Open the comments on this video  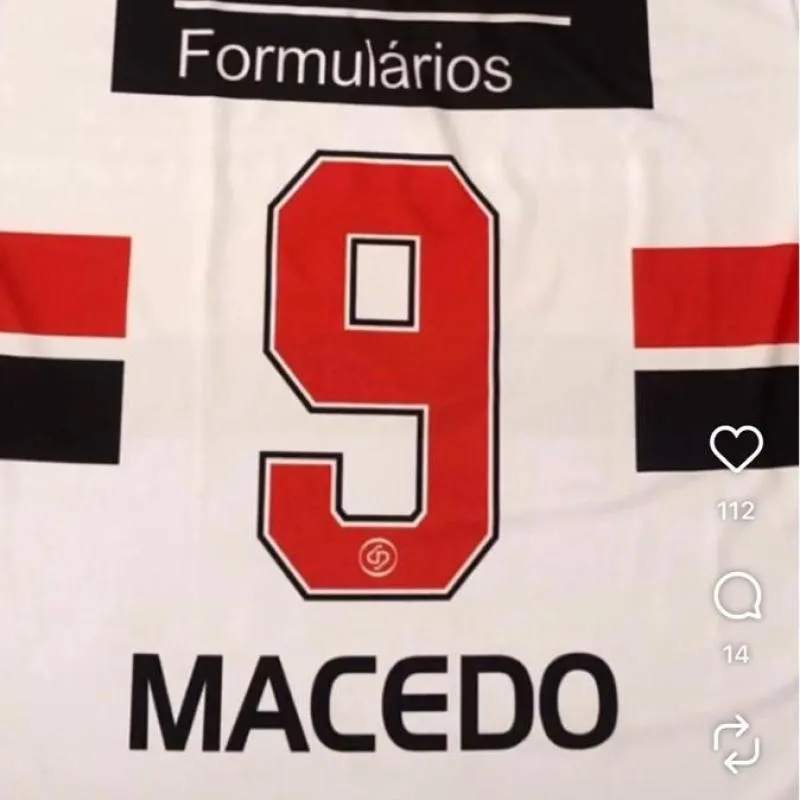[736, 598]
